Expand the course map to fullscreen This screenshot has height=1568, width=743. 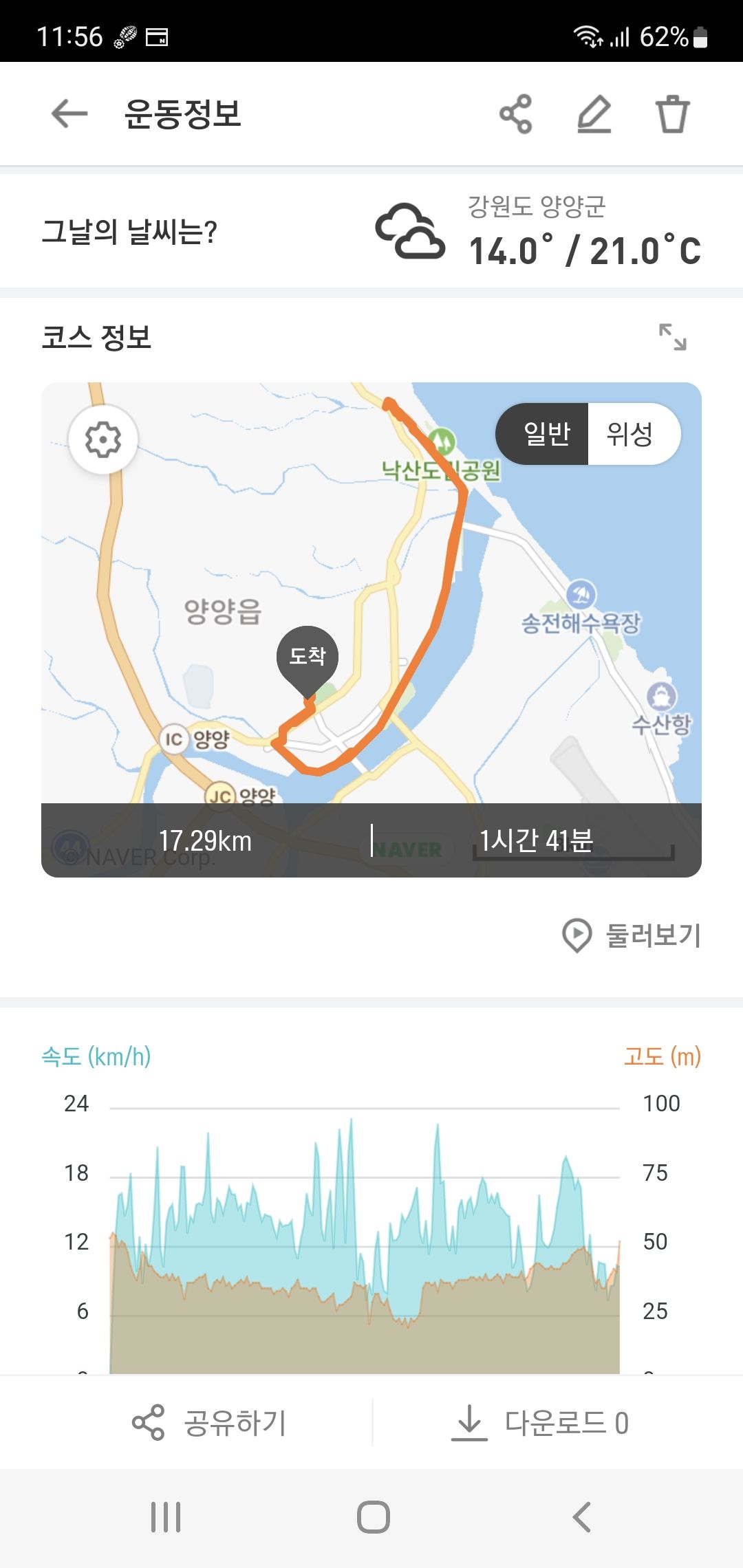click(672, 337)
